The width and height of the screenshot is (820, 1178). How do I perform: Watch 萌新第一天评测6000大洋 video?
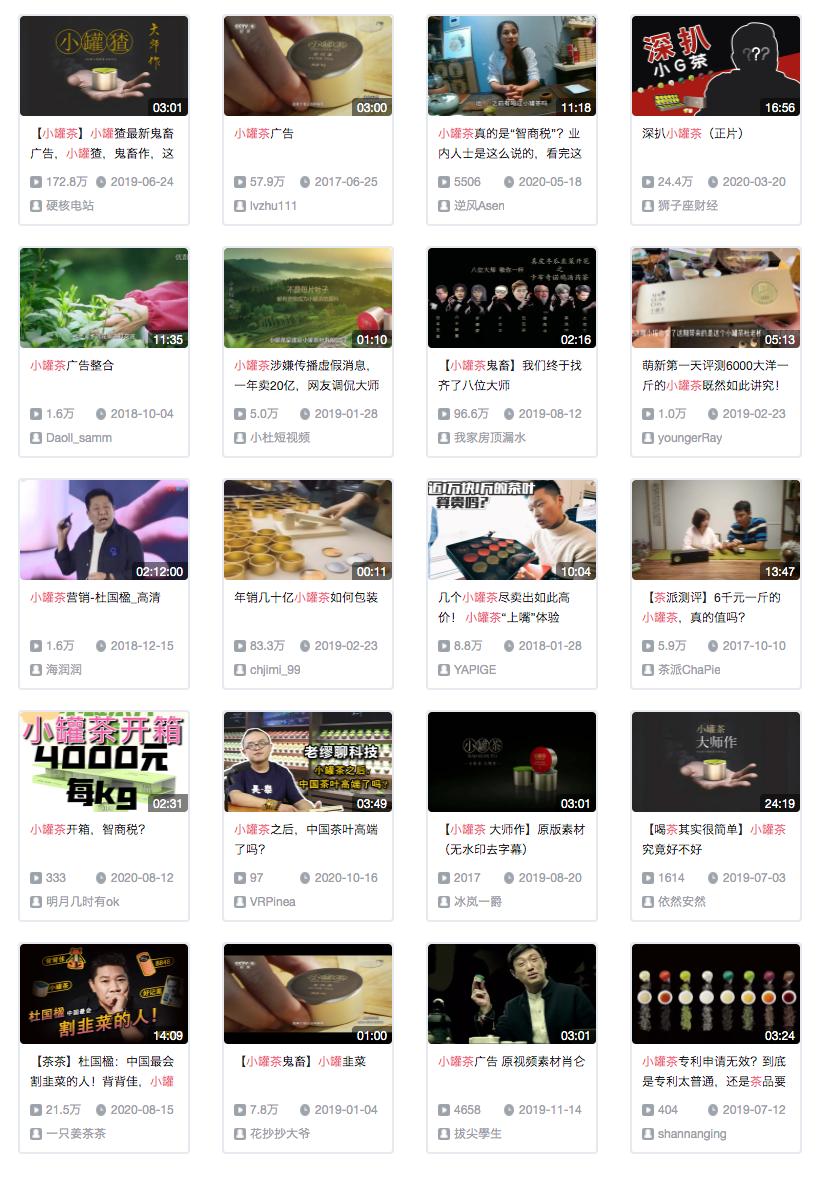pyautogui.click(x=715, y=298)
